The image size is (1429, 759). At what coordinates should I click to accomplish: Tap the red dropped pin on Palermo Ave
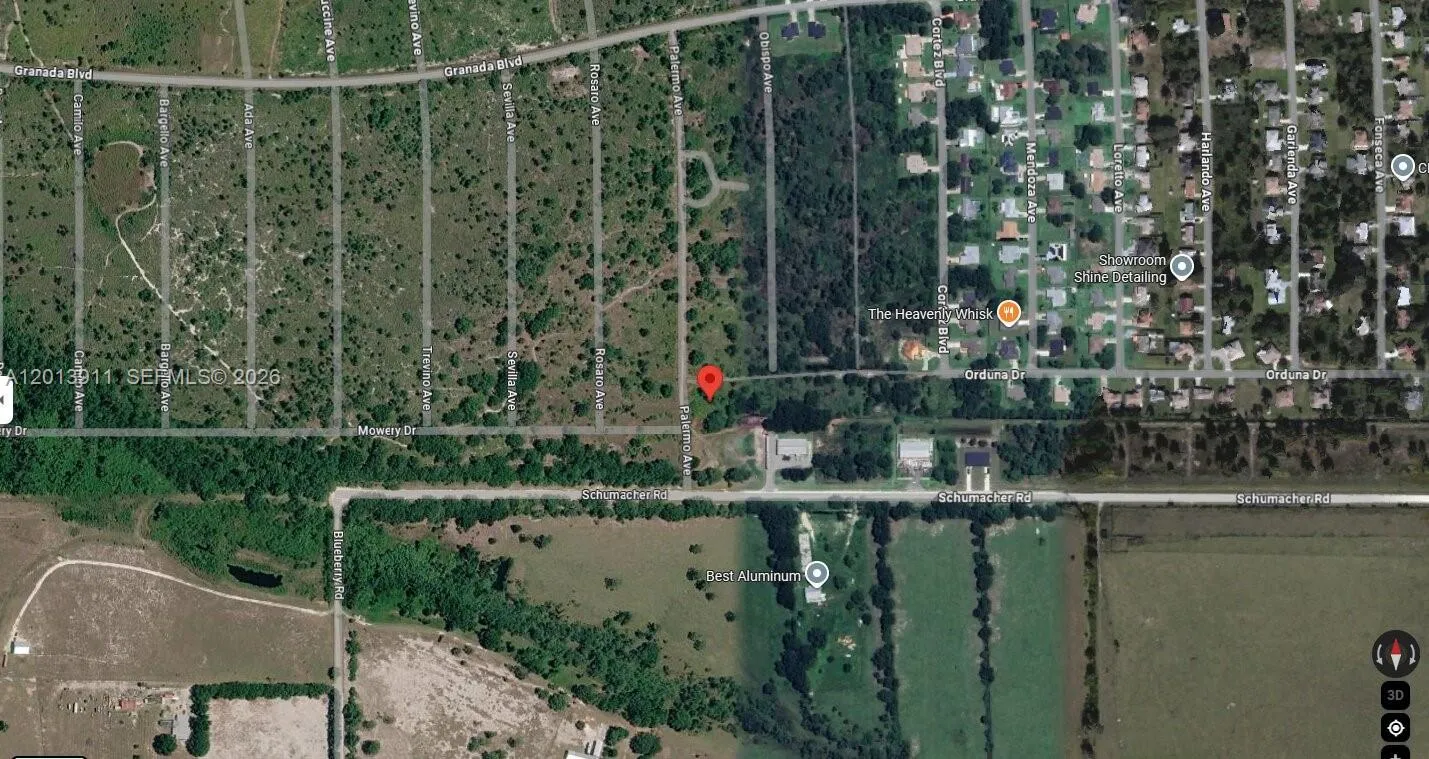[x=709, y=383]
